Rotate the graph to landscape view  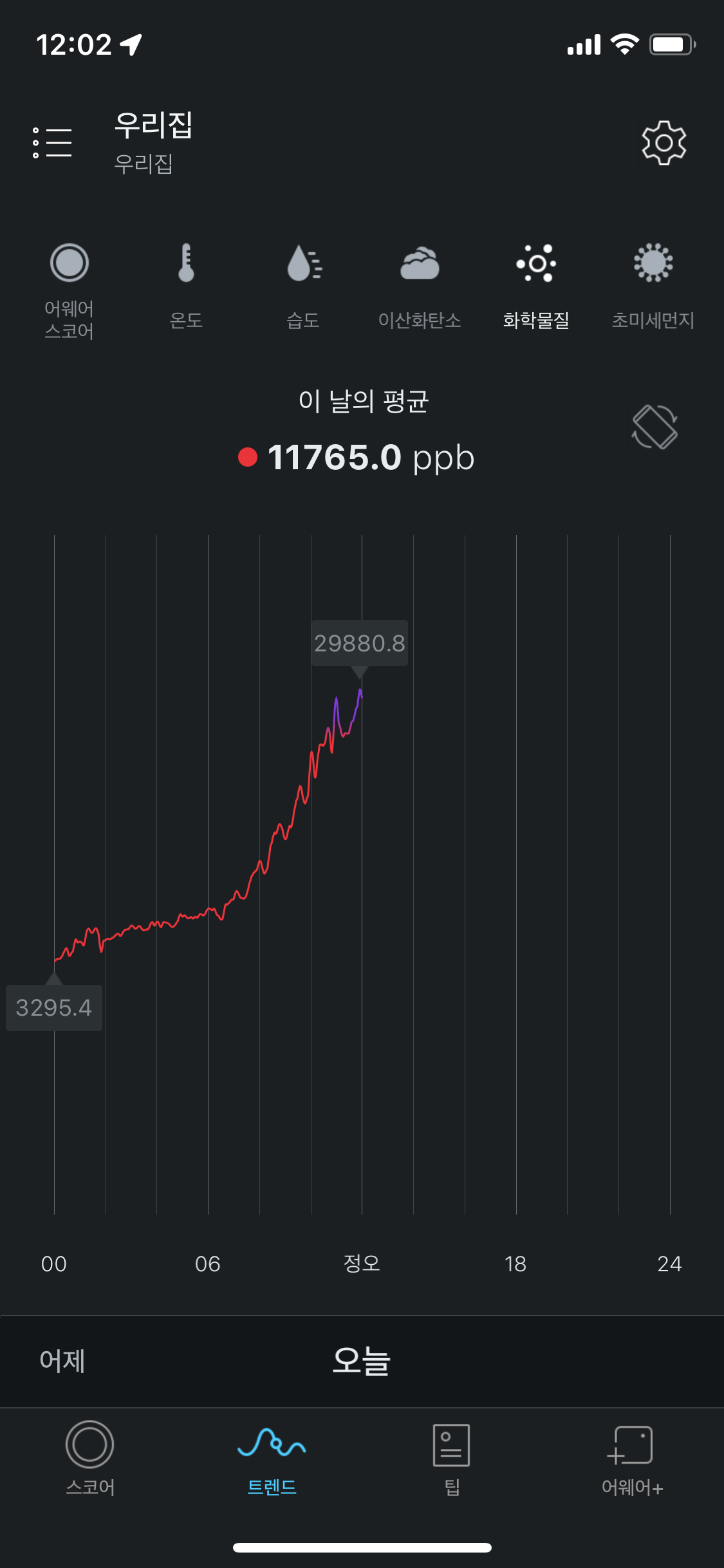pos(654,427)
